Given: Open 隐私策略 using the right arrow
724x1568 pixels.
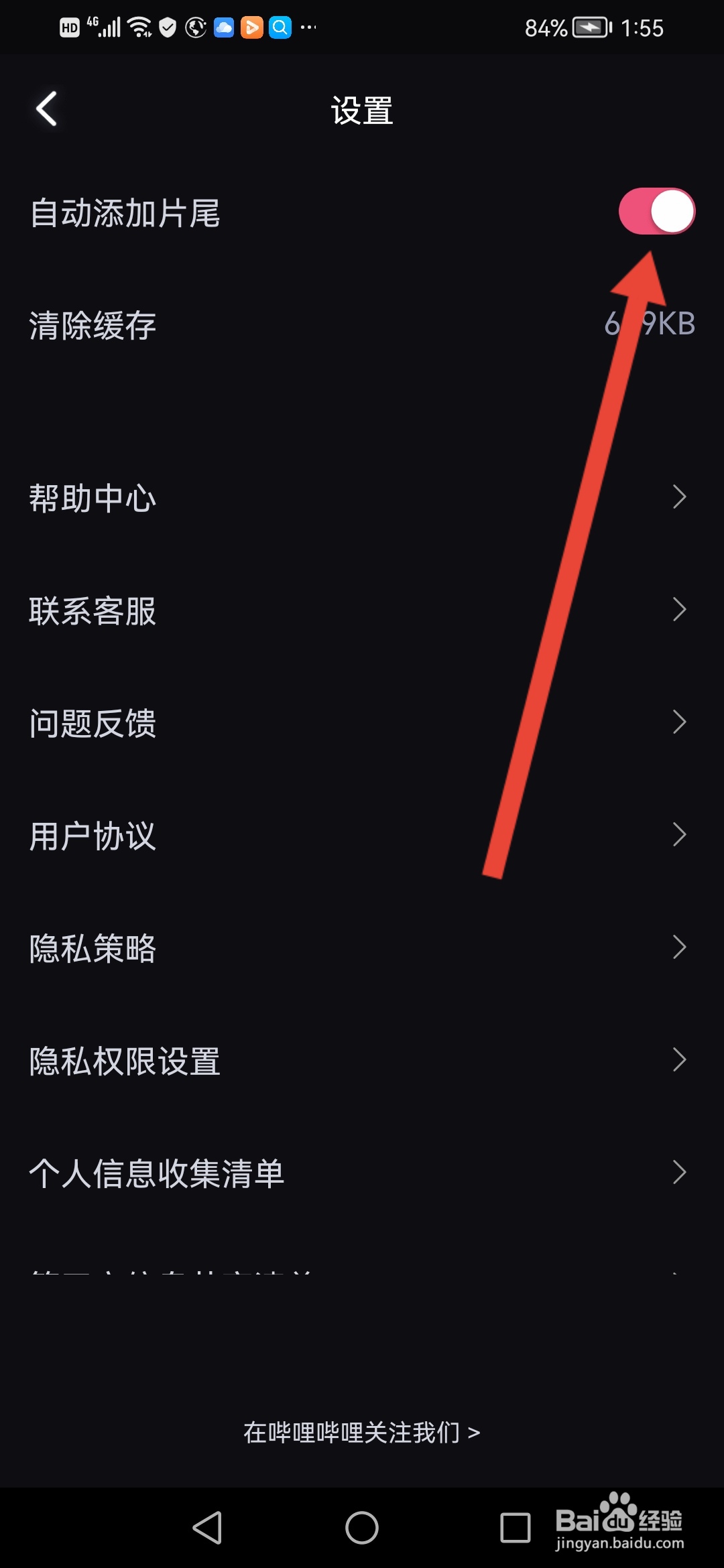Looking at the screenshot, I should 679,948.
